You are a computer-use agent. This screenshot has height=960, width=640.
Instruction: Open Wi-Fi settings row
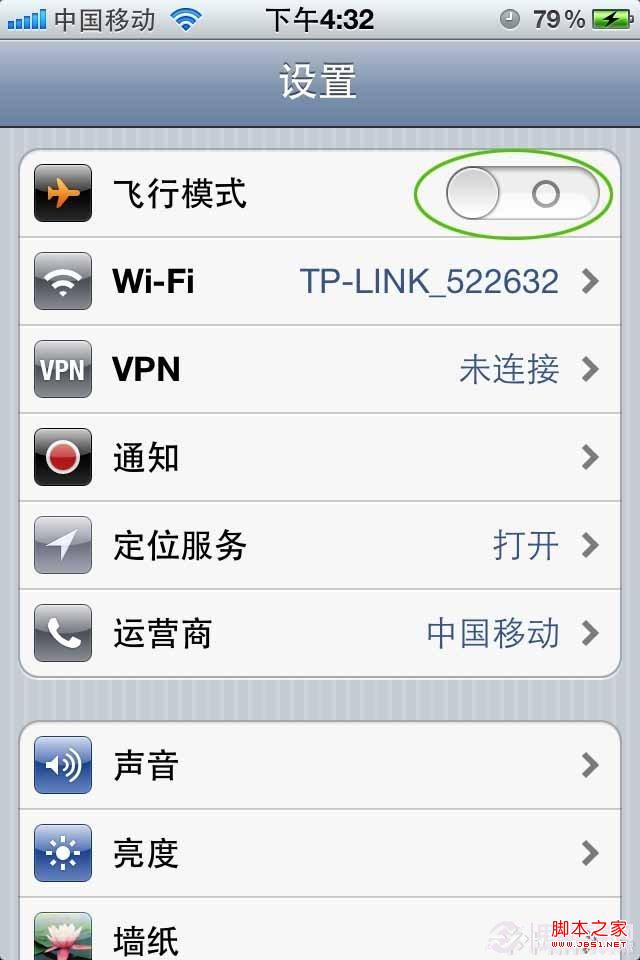[320, 282]
